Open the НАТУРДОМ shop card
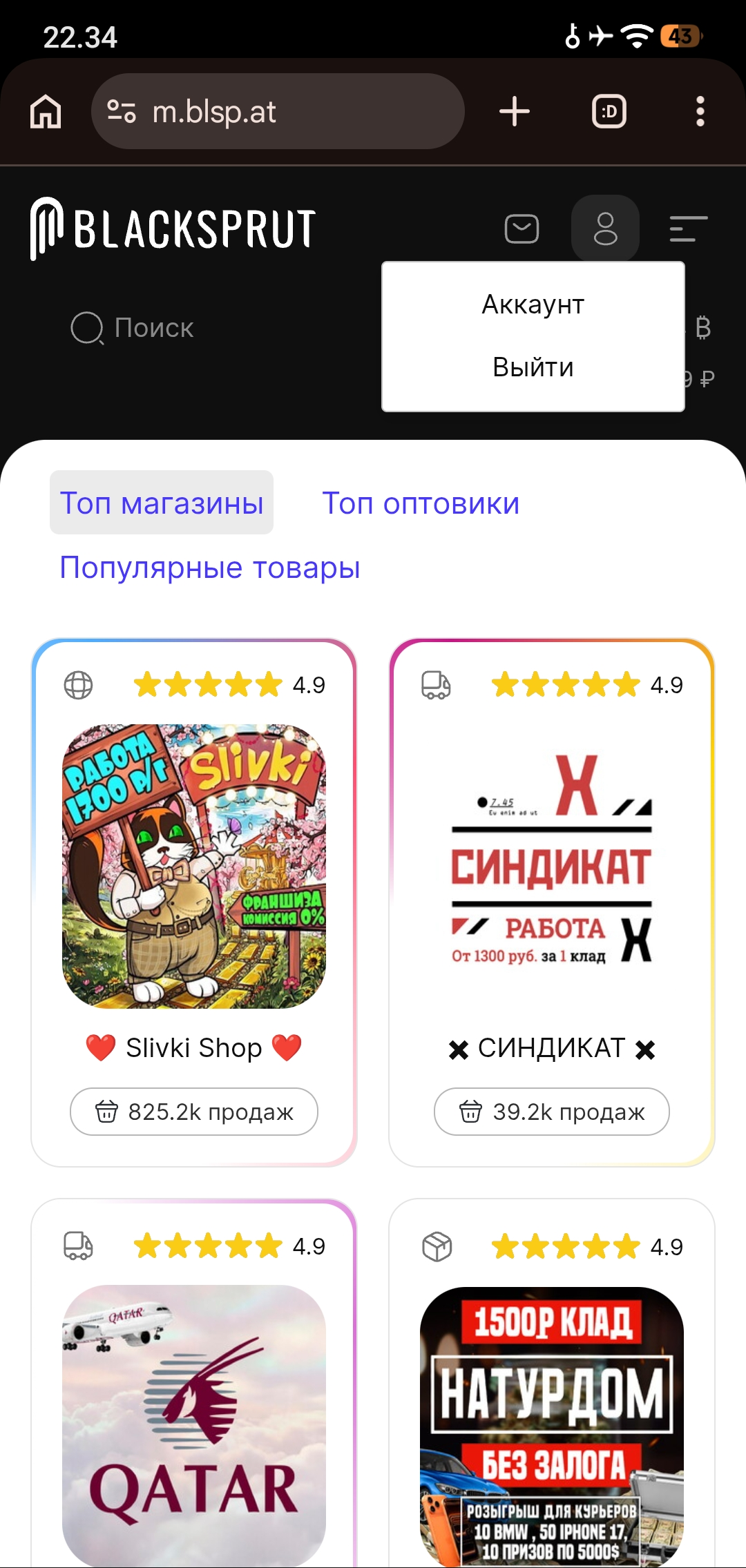This screenshot has height=1568, width=746. point(552,1415)
